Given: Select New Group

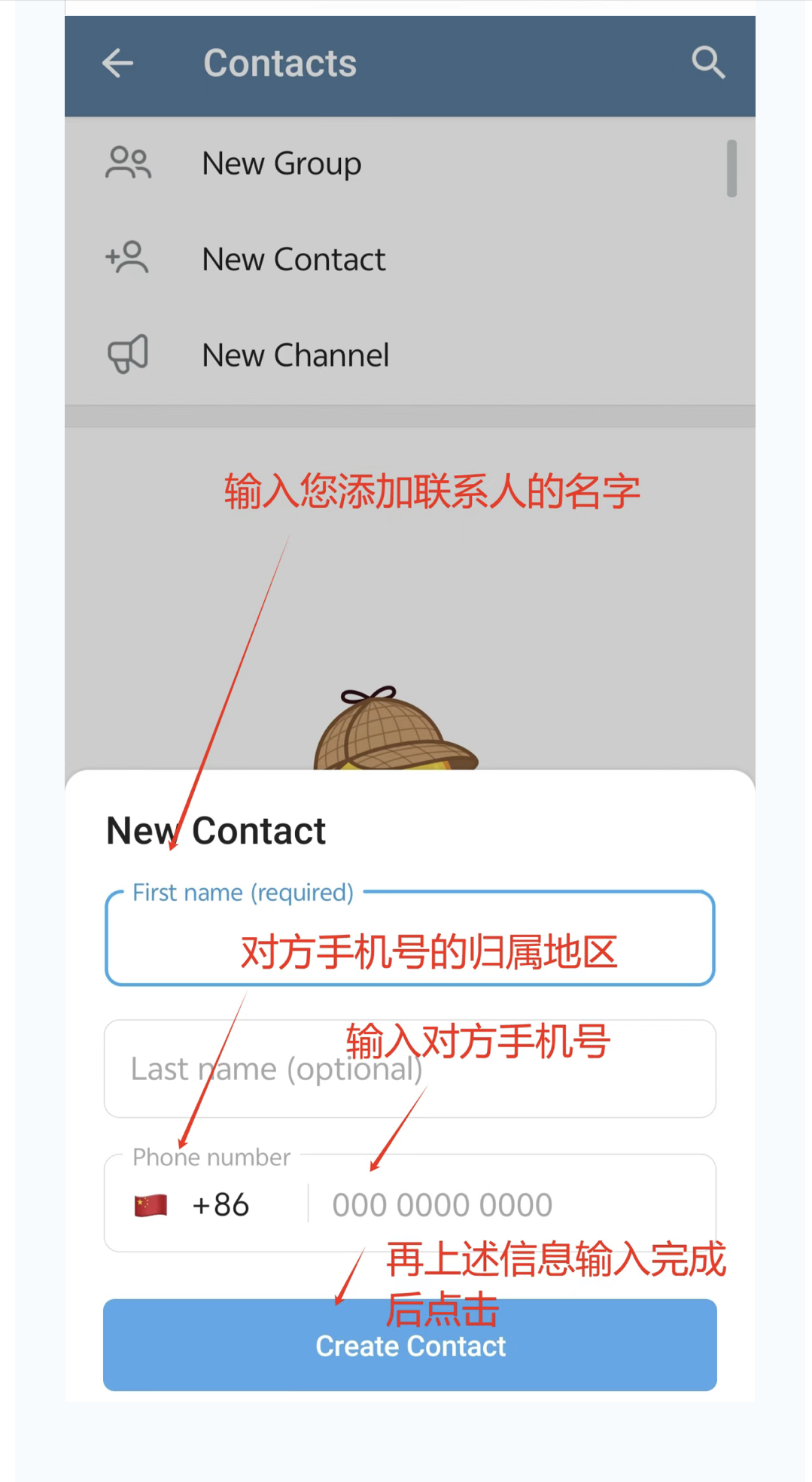Looking at the screenshot, I should (281, 163).
